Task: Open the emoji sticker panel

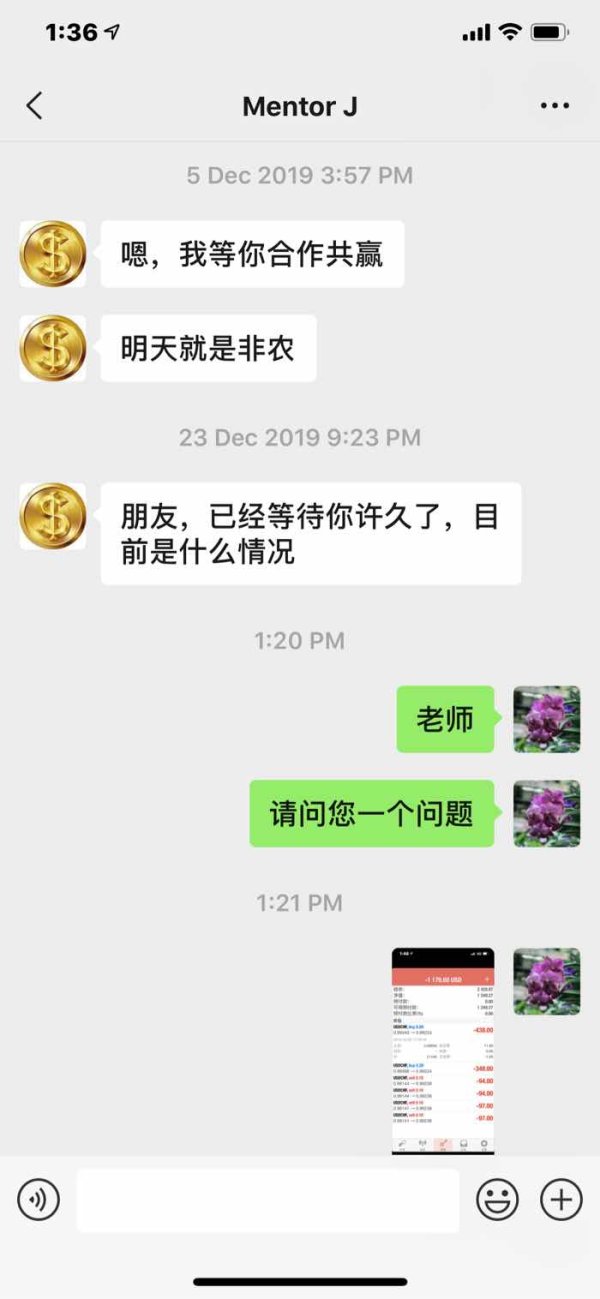Action: pos(497,1199)
